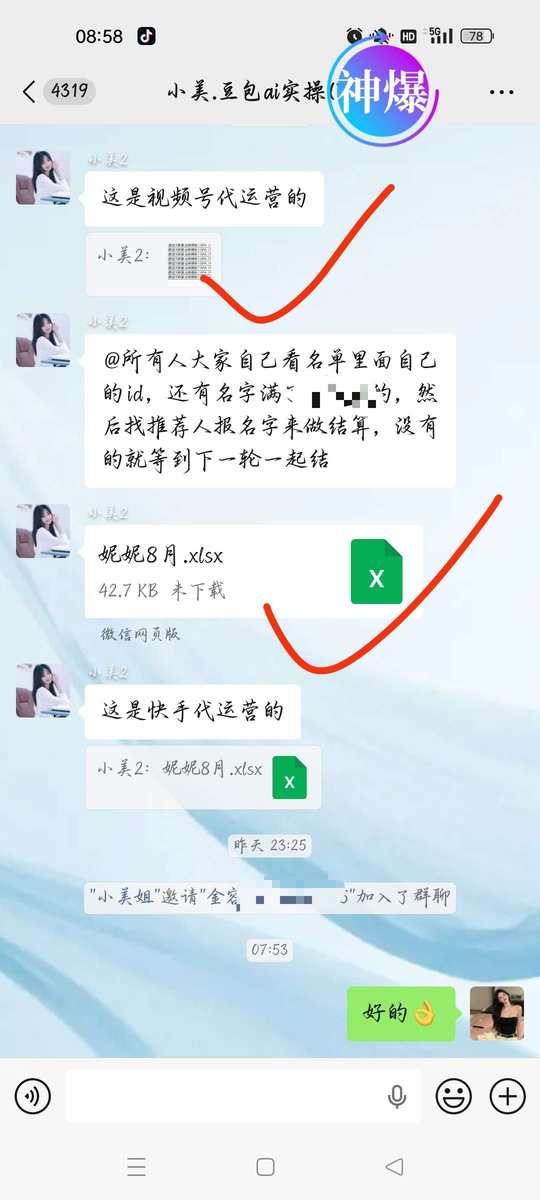
Task: Focus the message text field
Action: [x=243, y=1096]
